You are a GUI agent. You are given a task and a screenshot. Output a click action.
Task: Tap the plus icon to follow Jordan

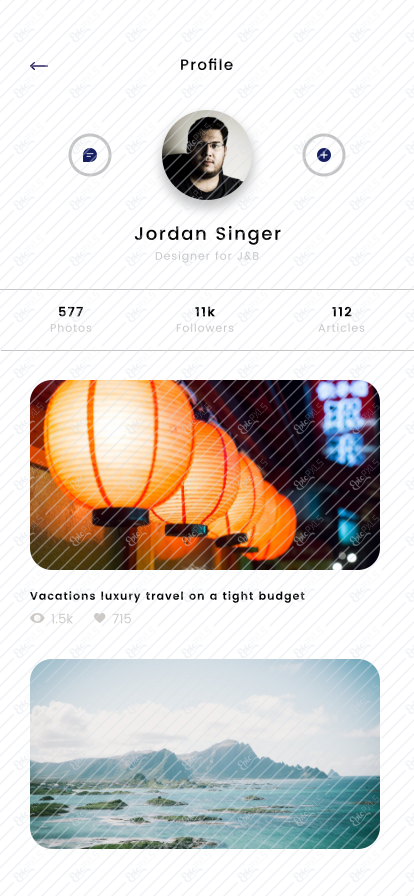[324, 155]
